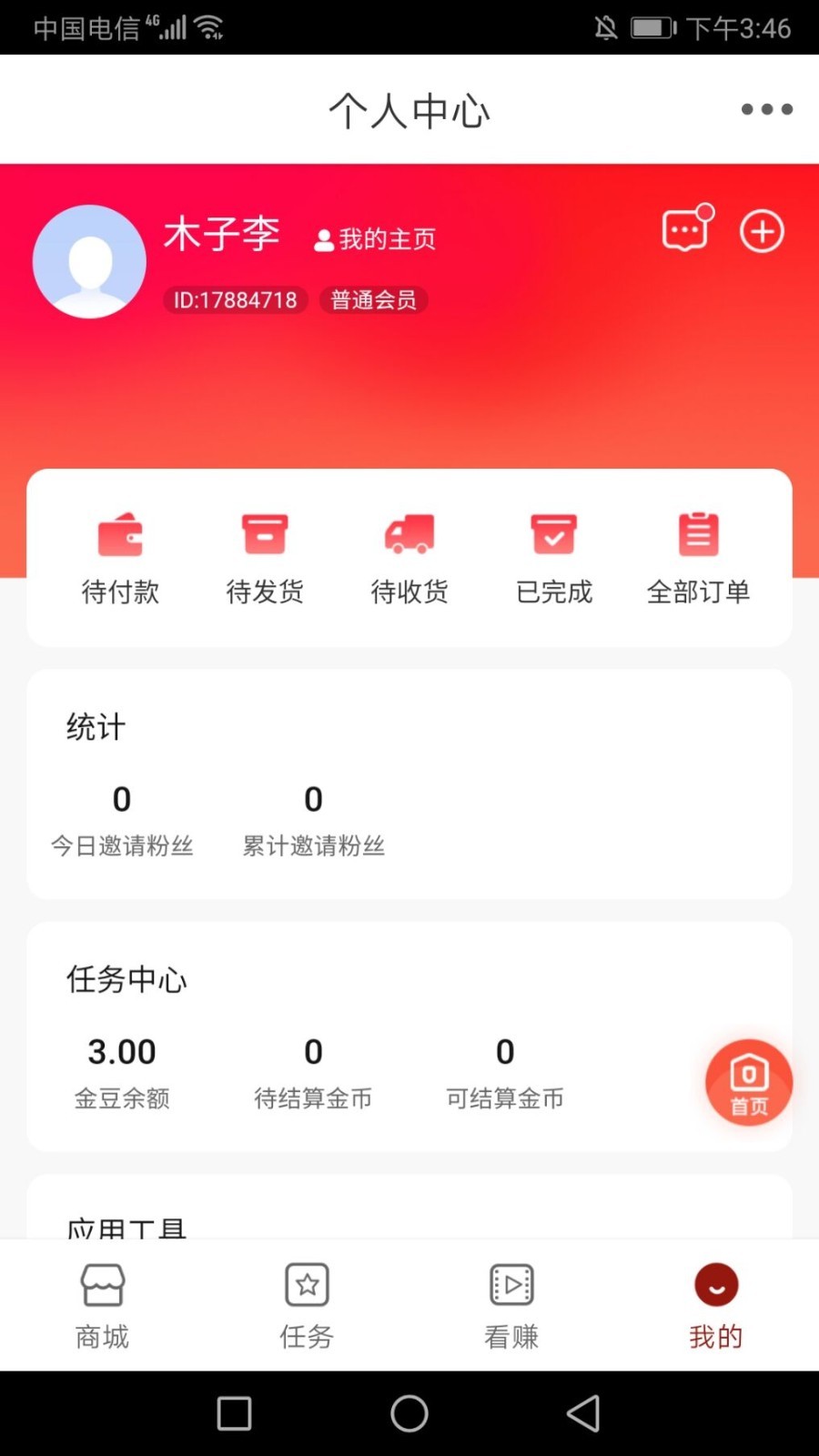Tap the floating 首页 home button
Screen dimensions: 819x1456
749,1083
